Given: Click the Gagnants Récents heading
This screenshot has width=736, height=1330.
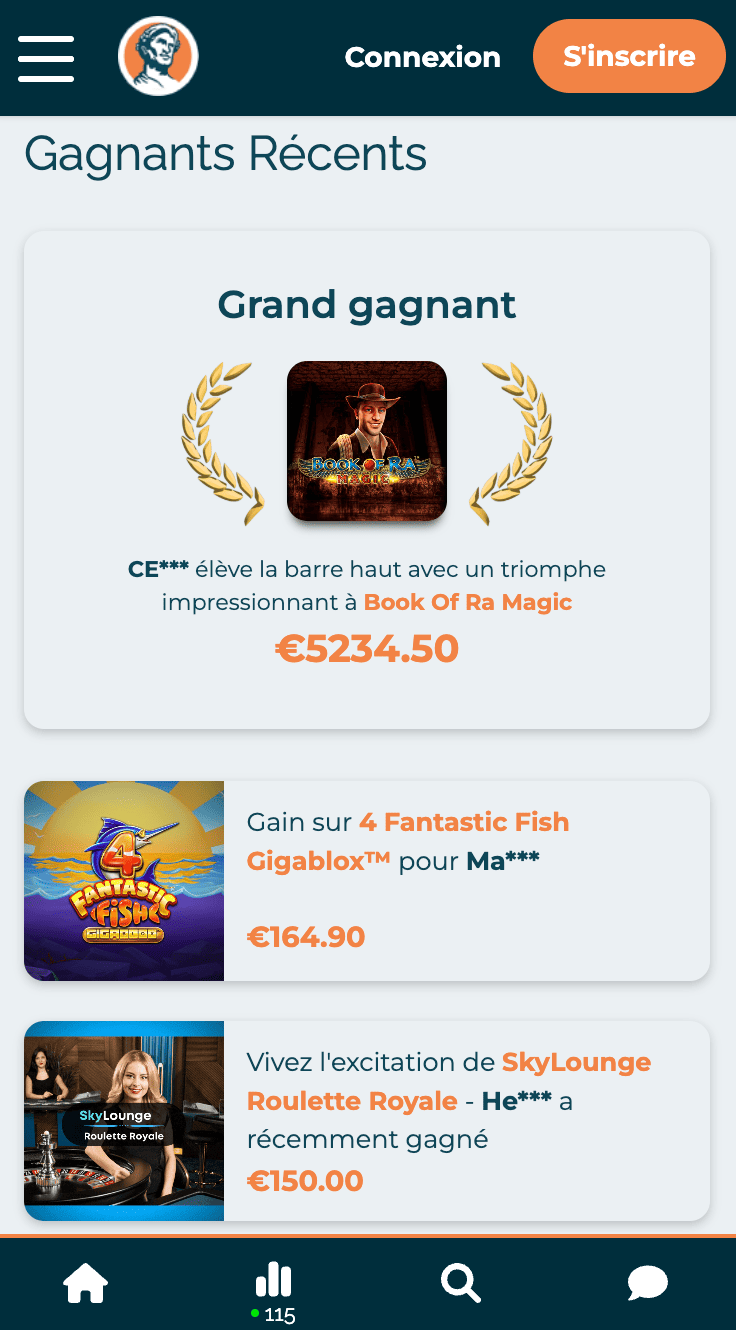Looking at the screenshot, I should (226, 153).
